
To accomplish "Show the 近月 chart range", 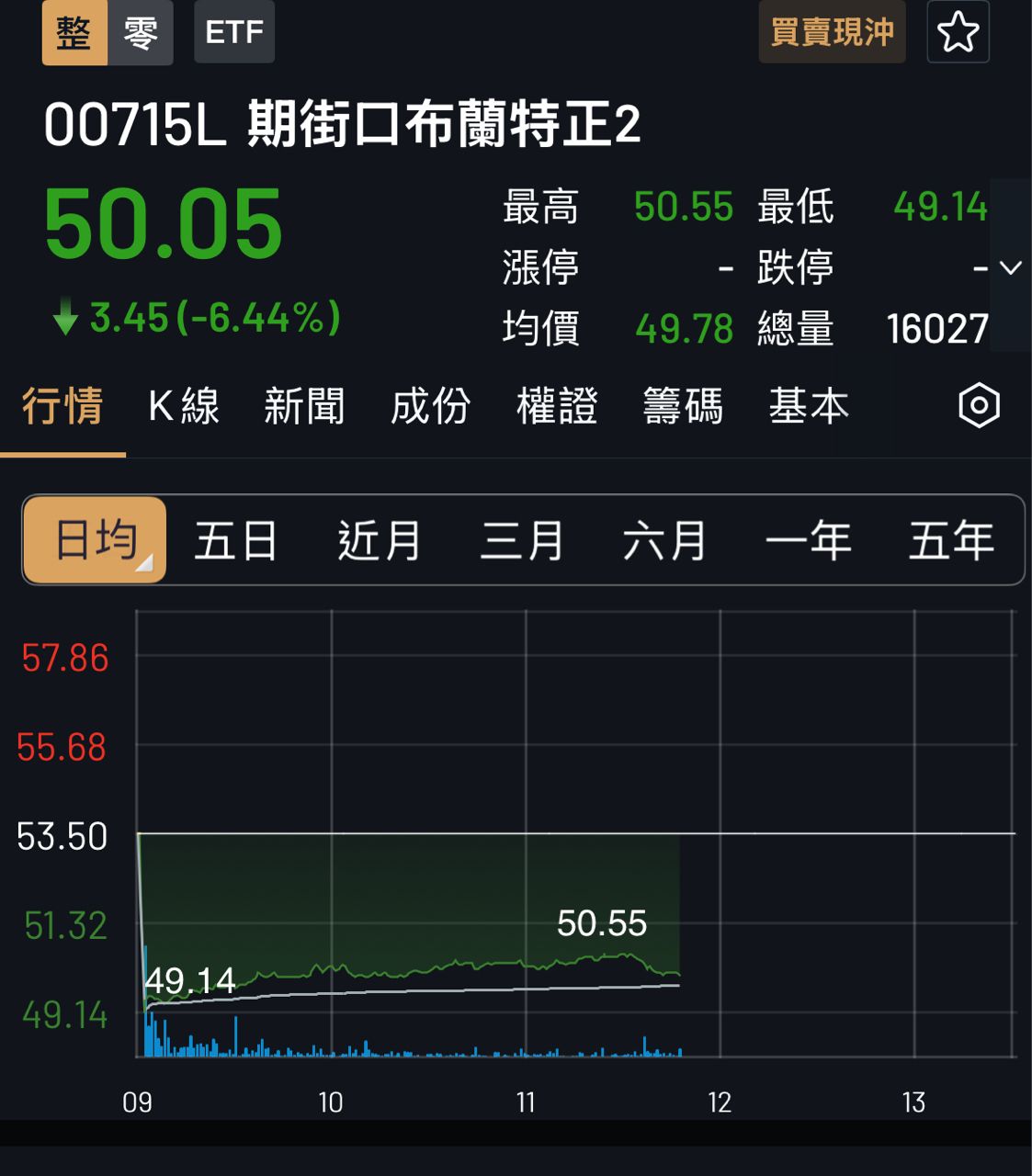I will tap(379, 540).
